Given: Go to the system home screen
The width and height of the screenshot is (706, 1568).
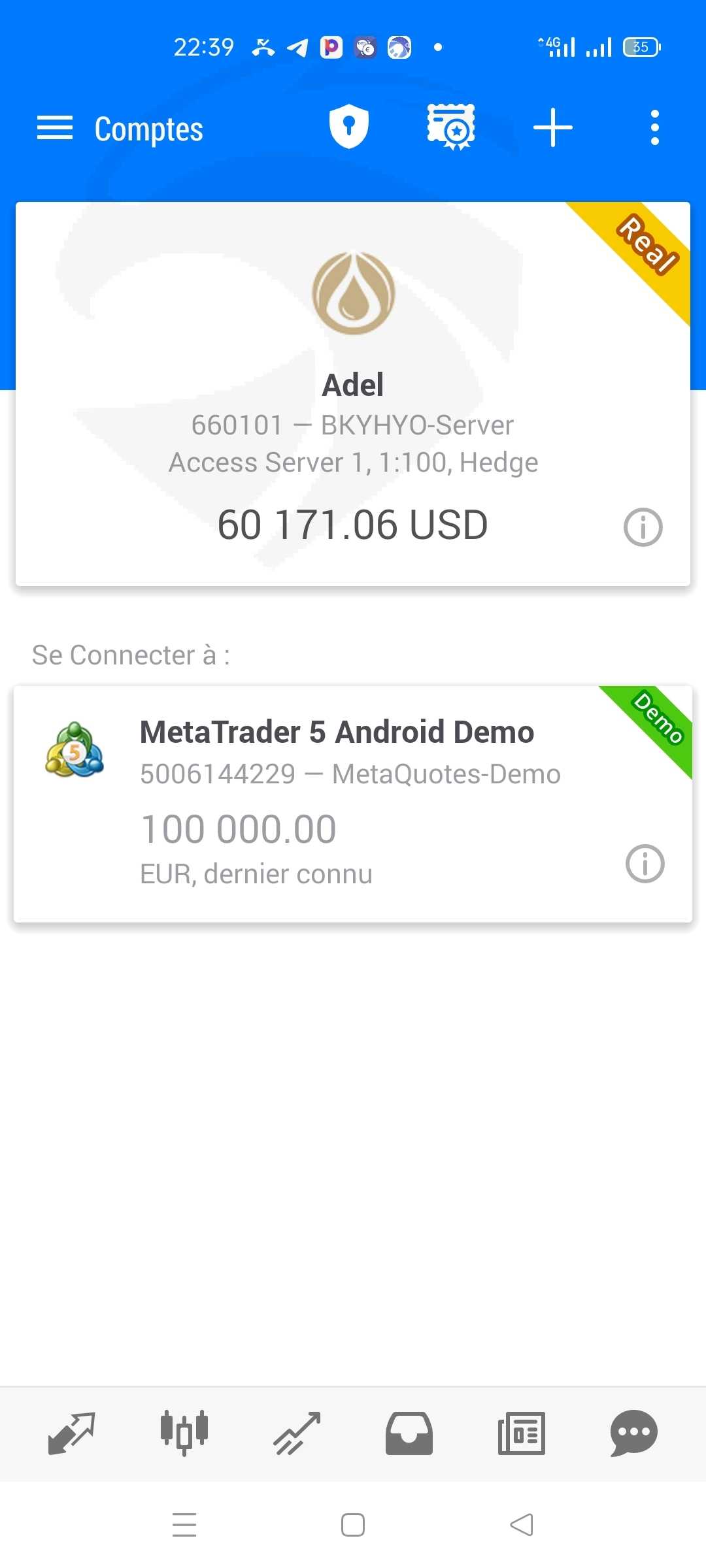Looking at the screenshot, I should (x=353, y=1525).
